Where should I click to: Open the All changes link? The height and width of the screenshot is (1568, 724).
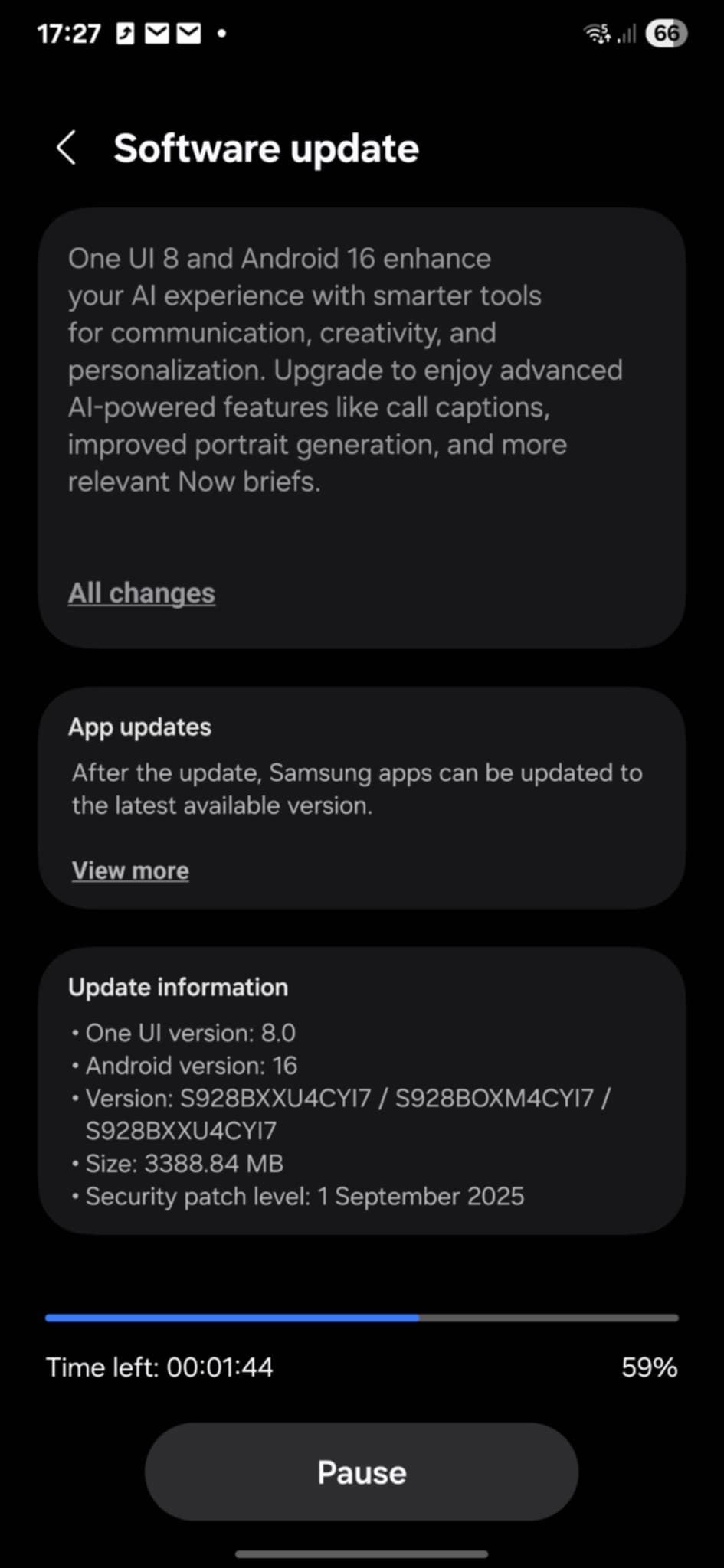click(142, 593)
